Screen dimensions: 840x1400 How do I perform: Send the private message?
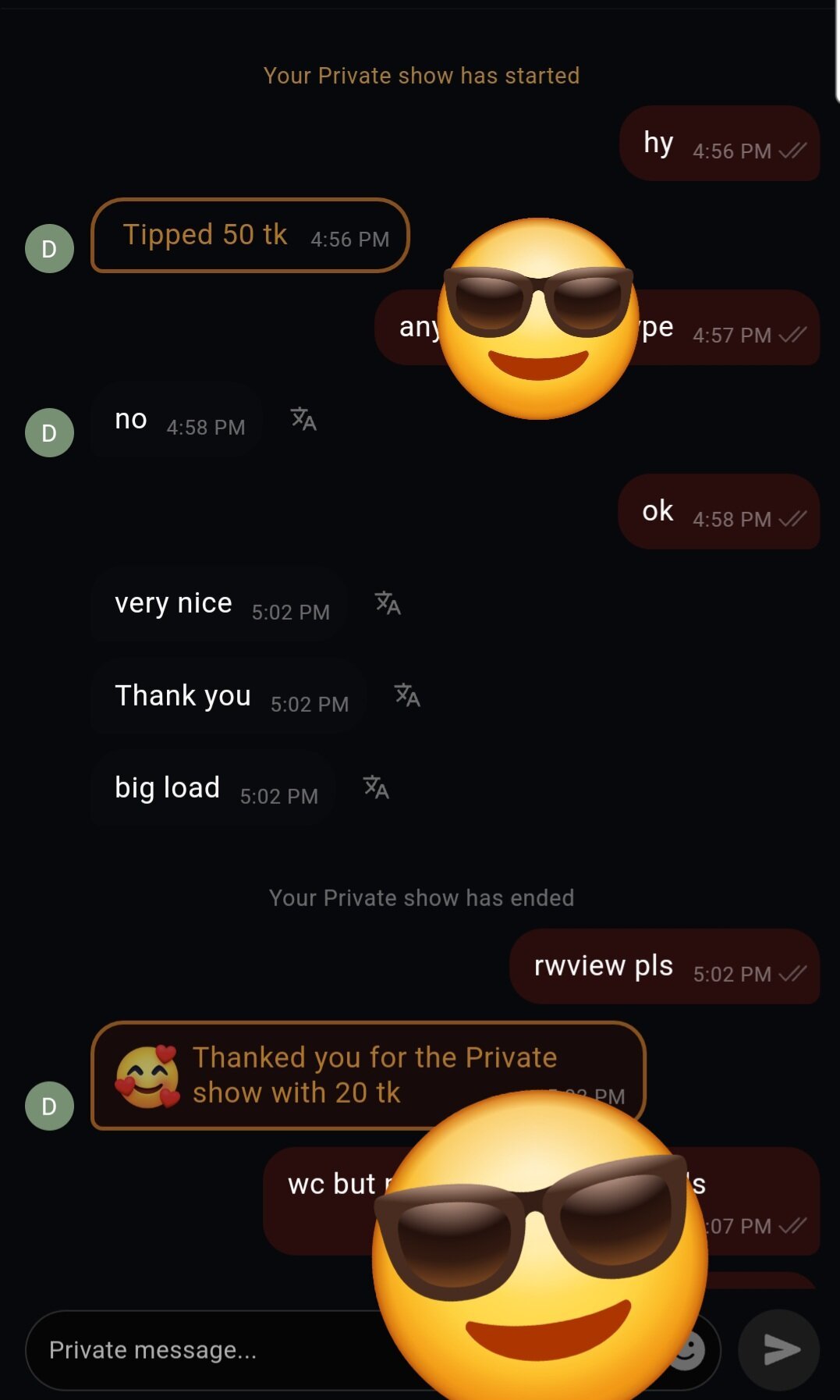pos(779,1350)
